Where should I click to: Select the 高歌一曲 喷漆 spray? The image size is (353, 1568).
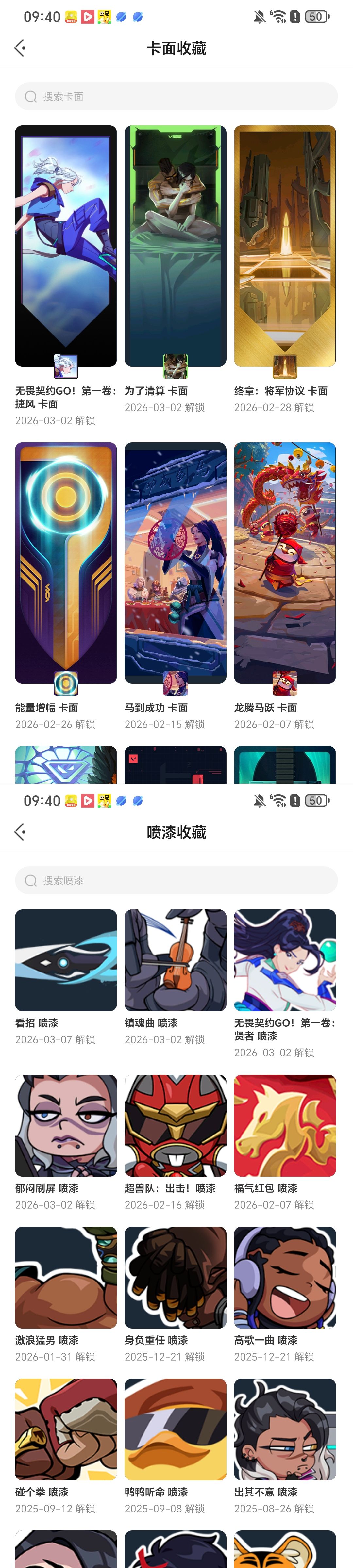(x=285, y=1278)
